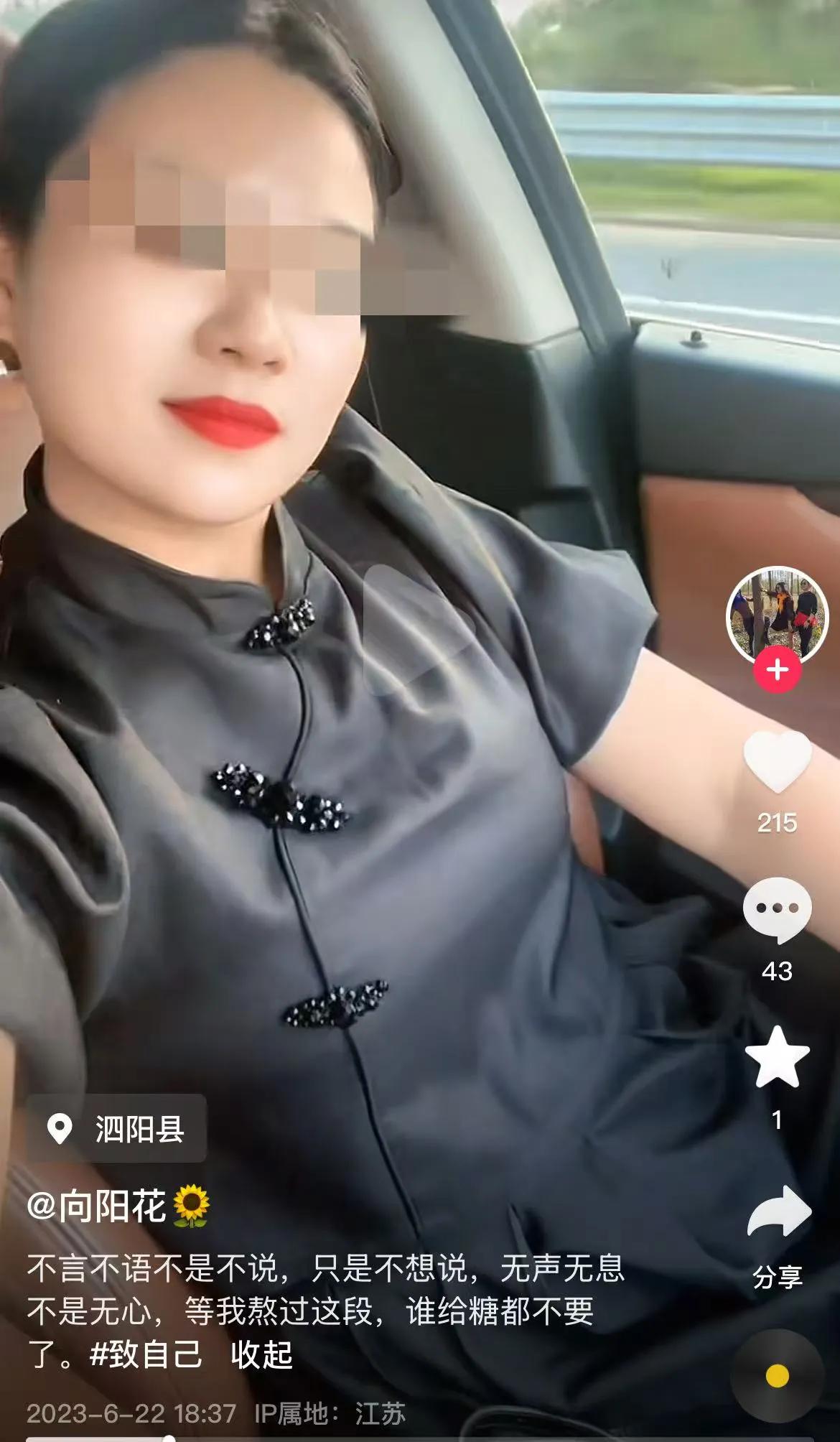Follow the creator with the plus button
This screenshot has width=840, height=1442.
[x=777, y=670]
